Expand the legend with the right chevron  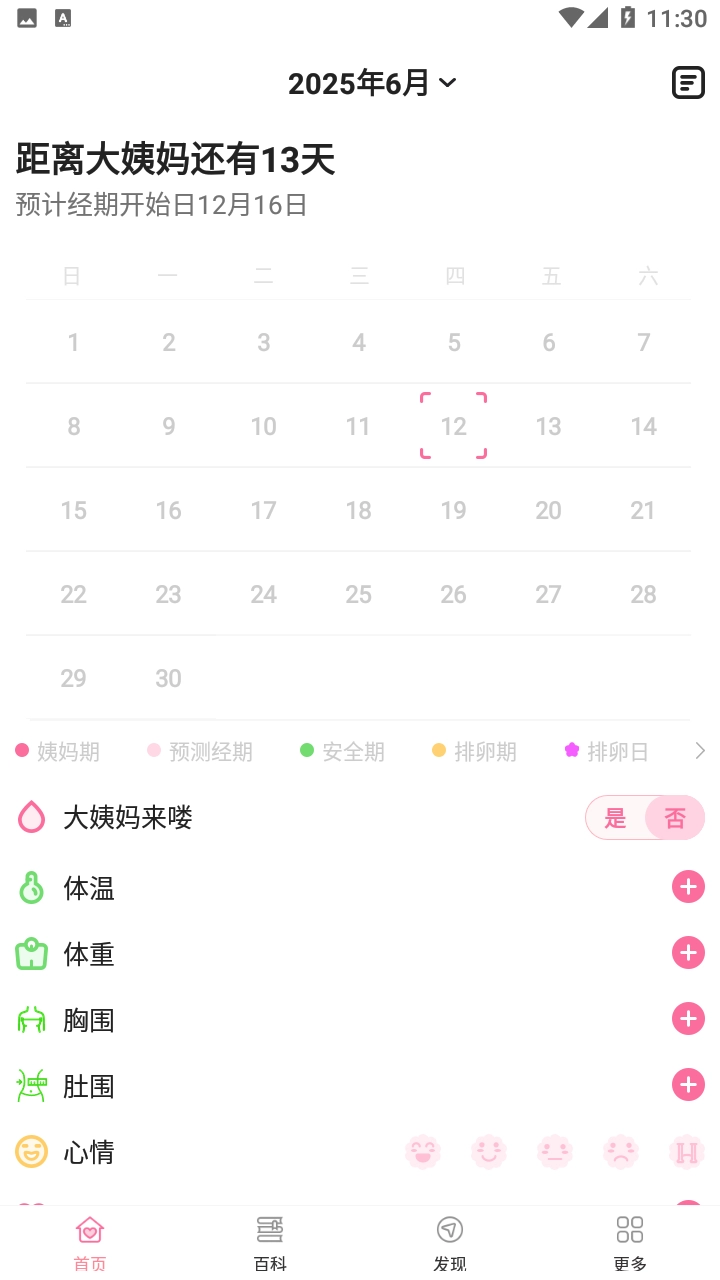point(700,751)
